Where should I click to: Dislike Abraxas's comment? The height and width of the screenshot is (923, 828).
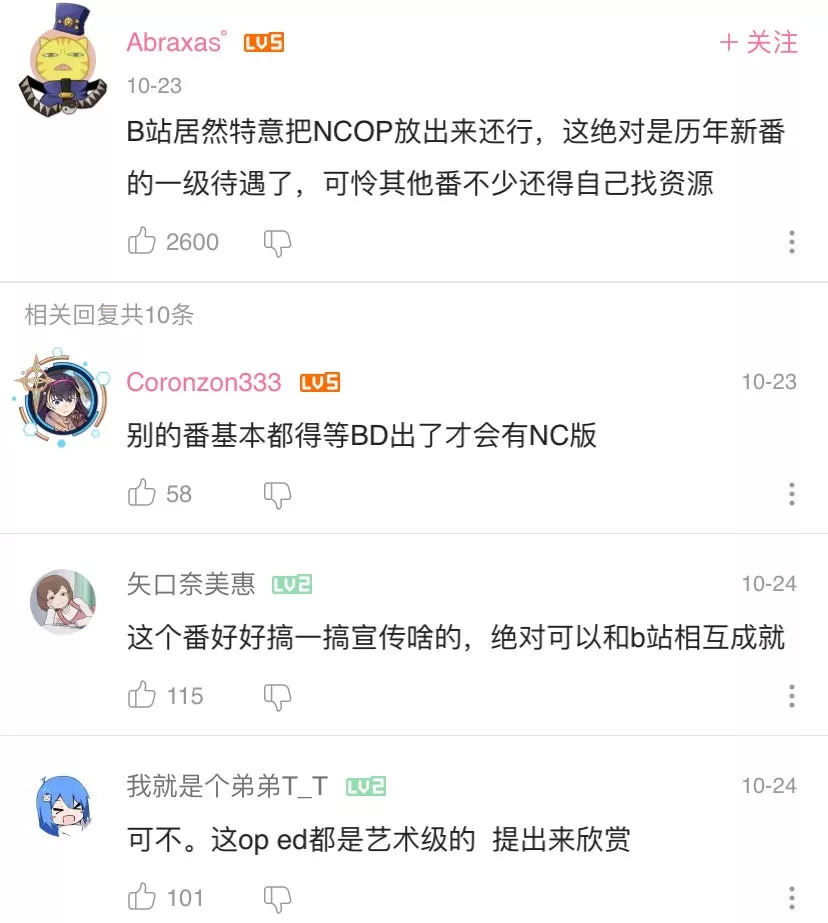point(277,242)
